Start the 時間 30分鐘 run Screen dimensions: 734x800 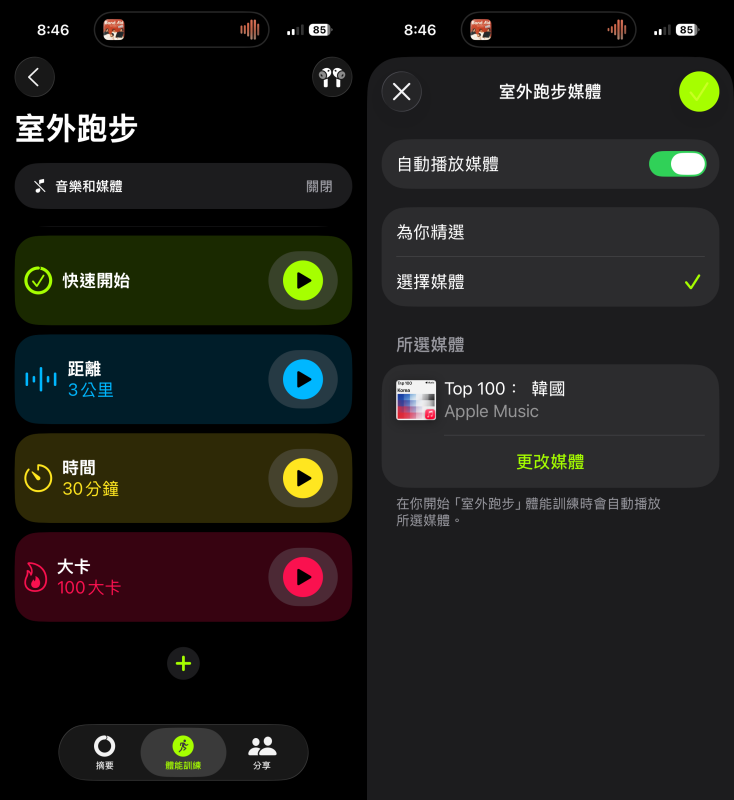click(x=303, y=478)
